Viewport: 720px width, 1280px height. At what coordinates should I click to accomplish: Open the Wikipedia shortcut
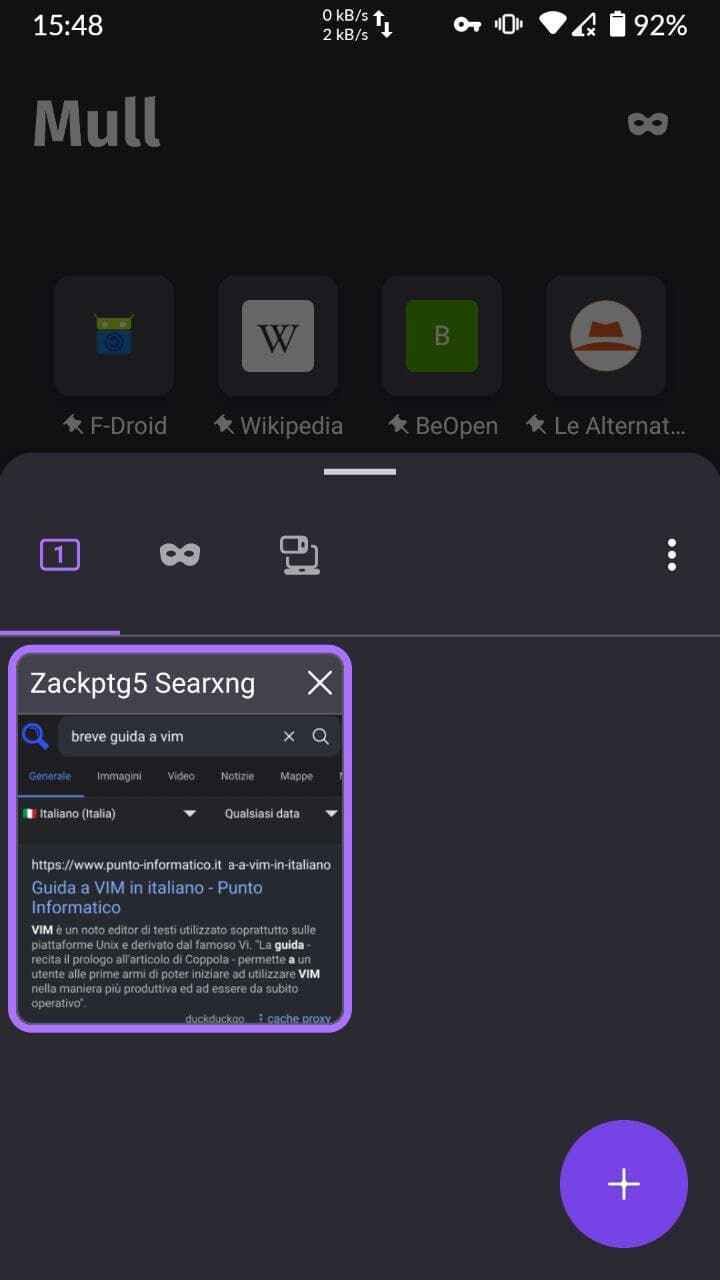point(278,336)
